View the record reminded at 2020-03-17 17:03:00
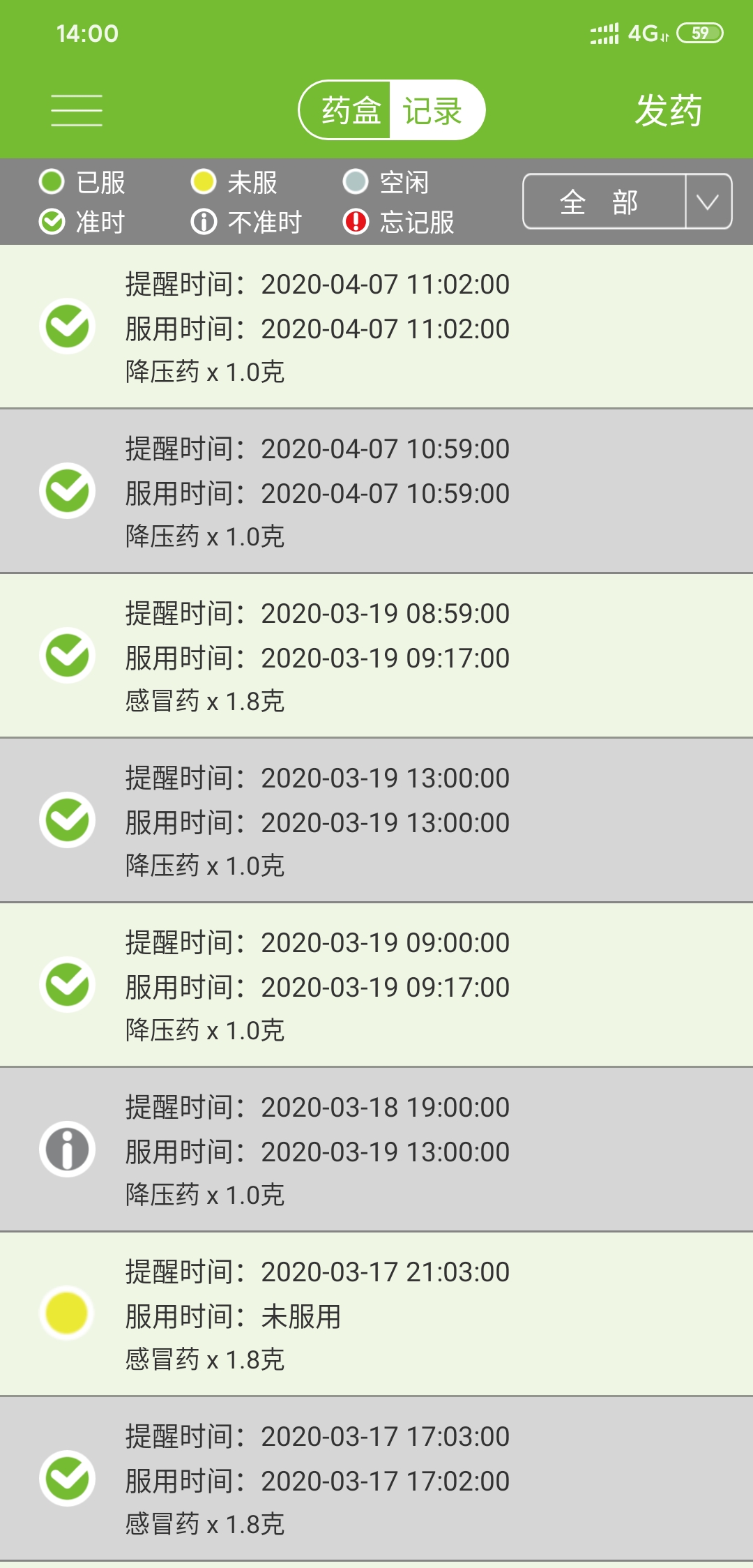This screenshot has height=1568, width=753. [x=376, y=1479]
